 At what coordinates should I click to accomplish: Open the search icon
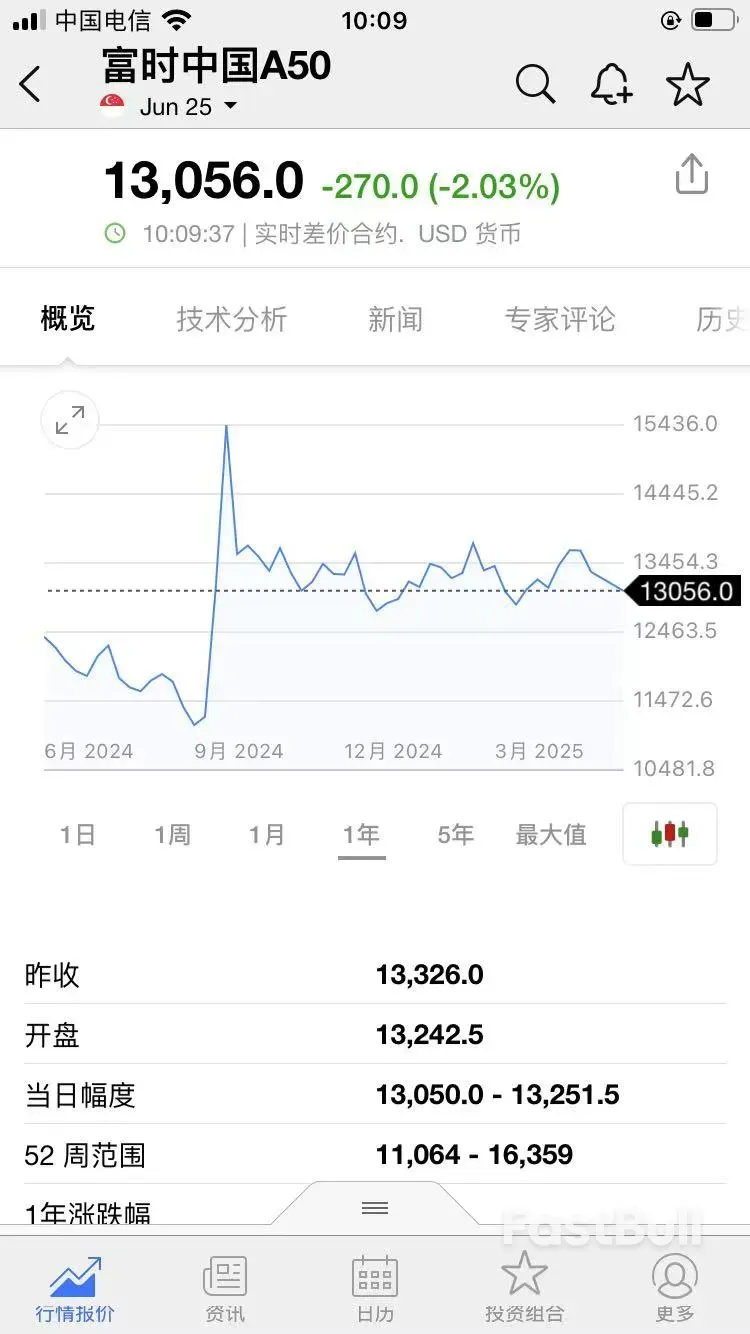tap(536, 84)
